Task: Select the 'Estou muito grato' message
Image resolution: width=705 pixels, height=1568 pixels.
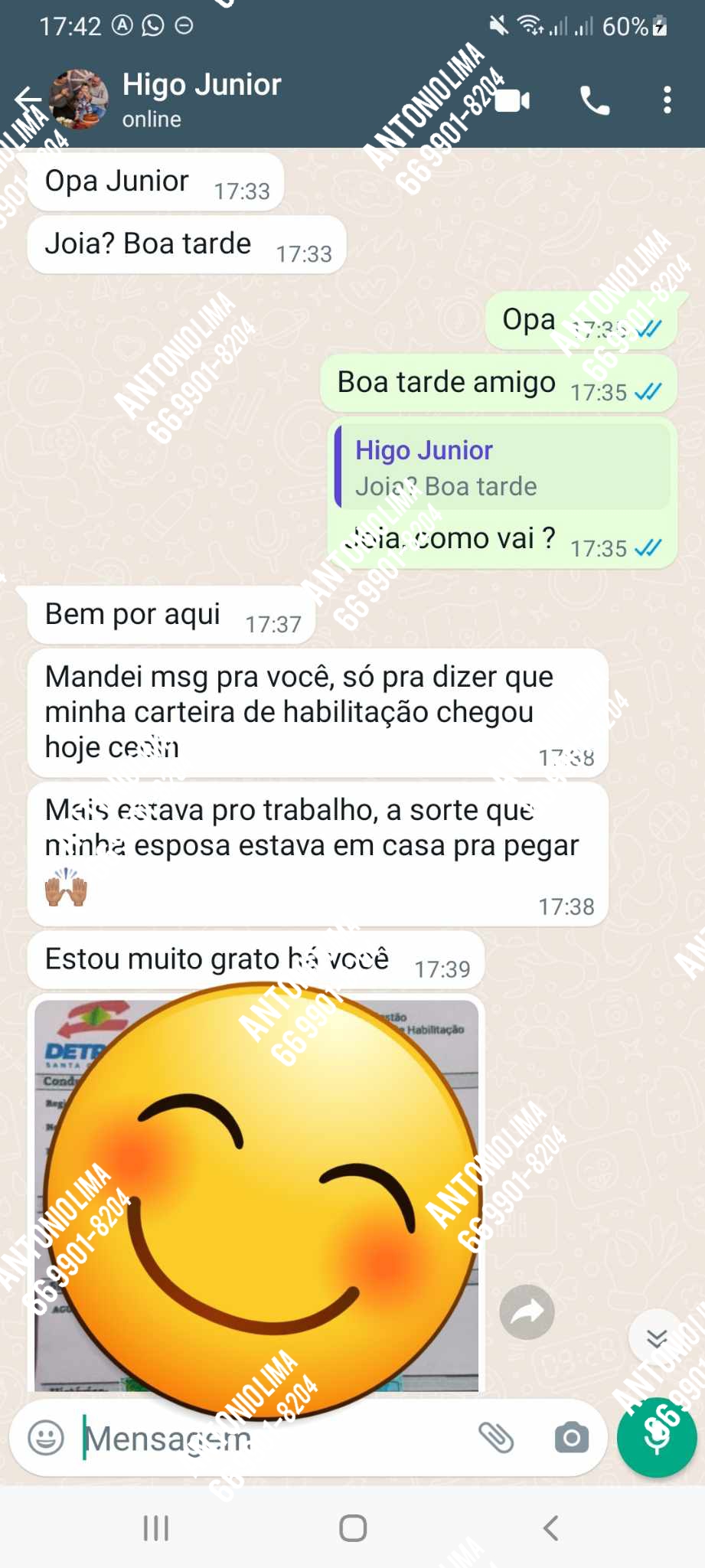Action: click(x=218, y=959)
